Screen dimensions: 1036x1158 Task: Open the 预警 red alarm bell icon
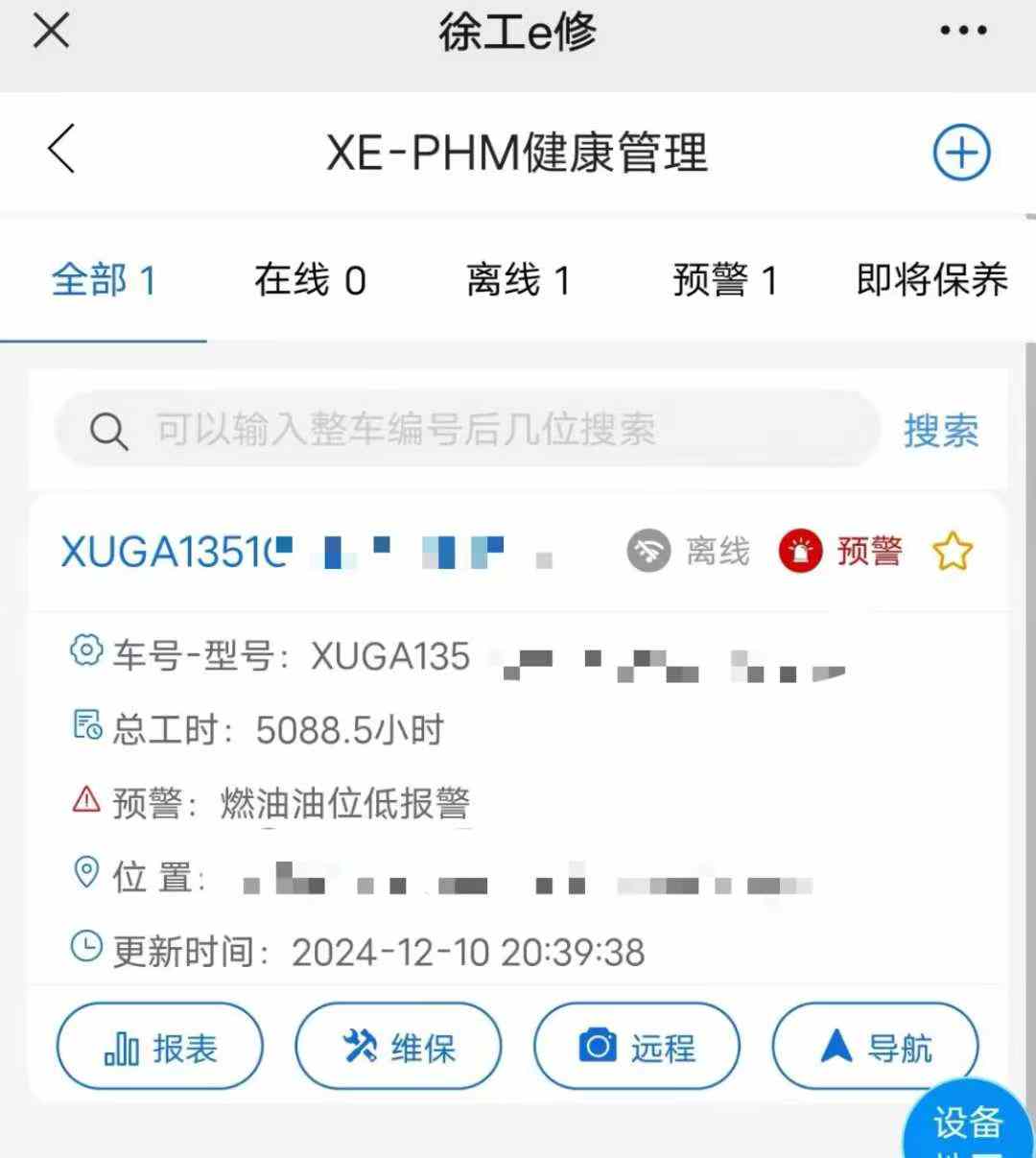click(802, 551)
